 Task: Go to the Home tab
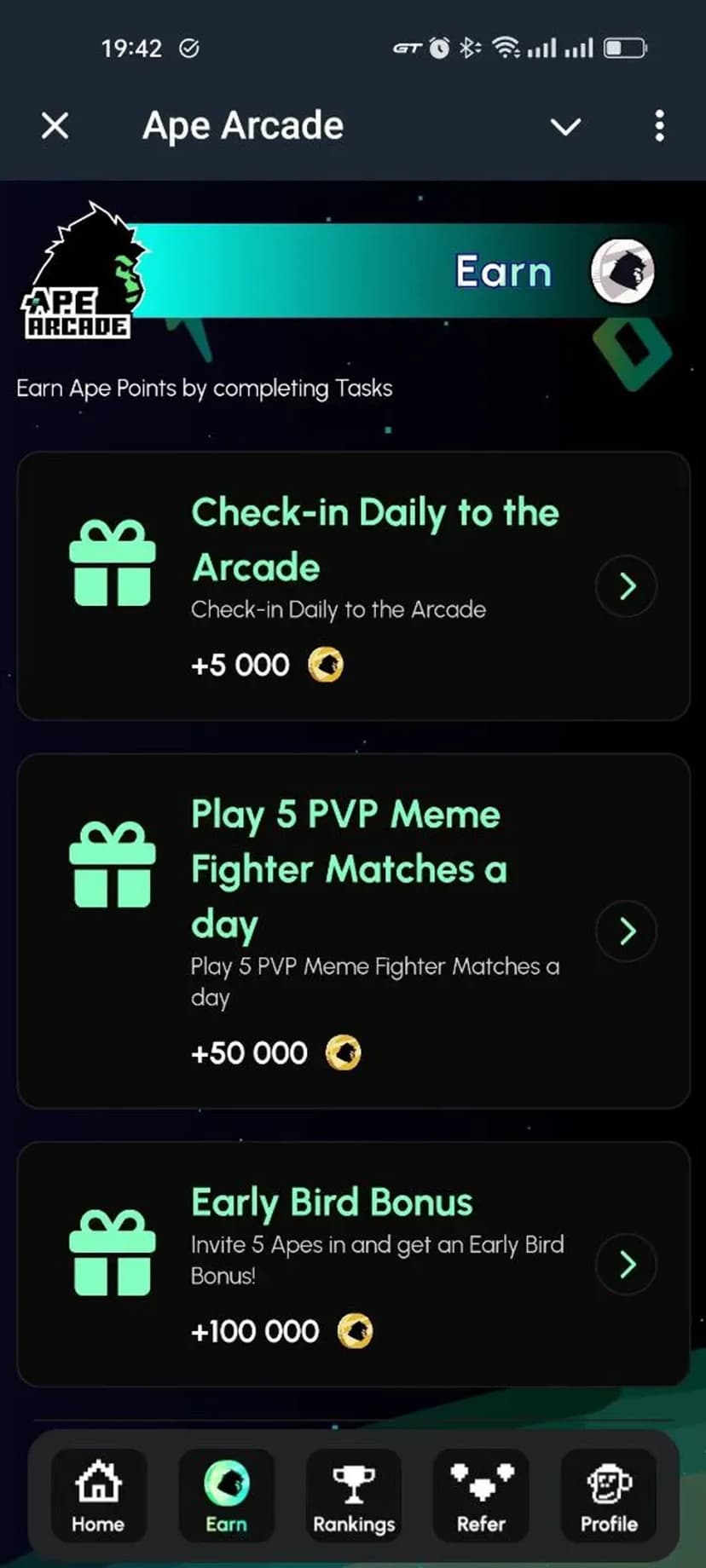point(98,1496)
